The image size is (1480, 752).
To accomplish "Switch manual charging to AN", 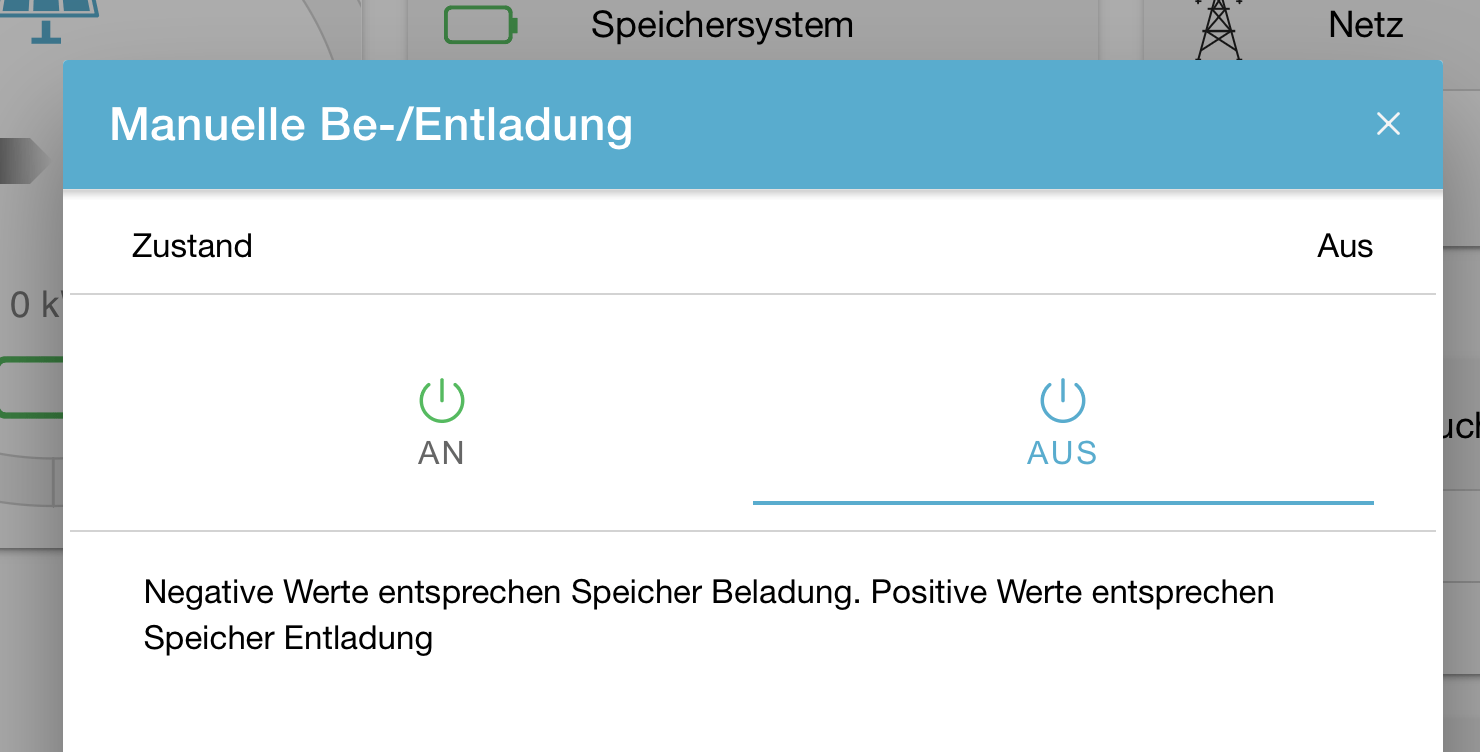I will [x=441, y=423].
